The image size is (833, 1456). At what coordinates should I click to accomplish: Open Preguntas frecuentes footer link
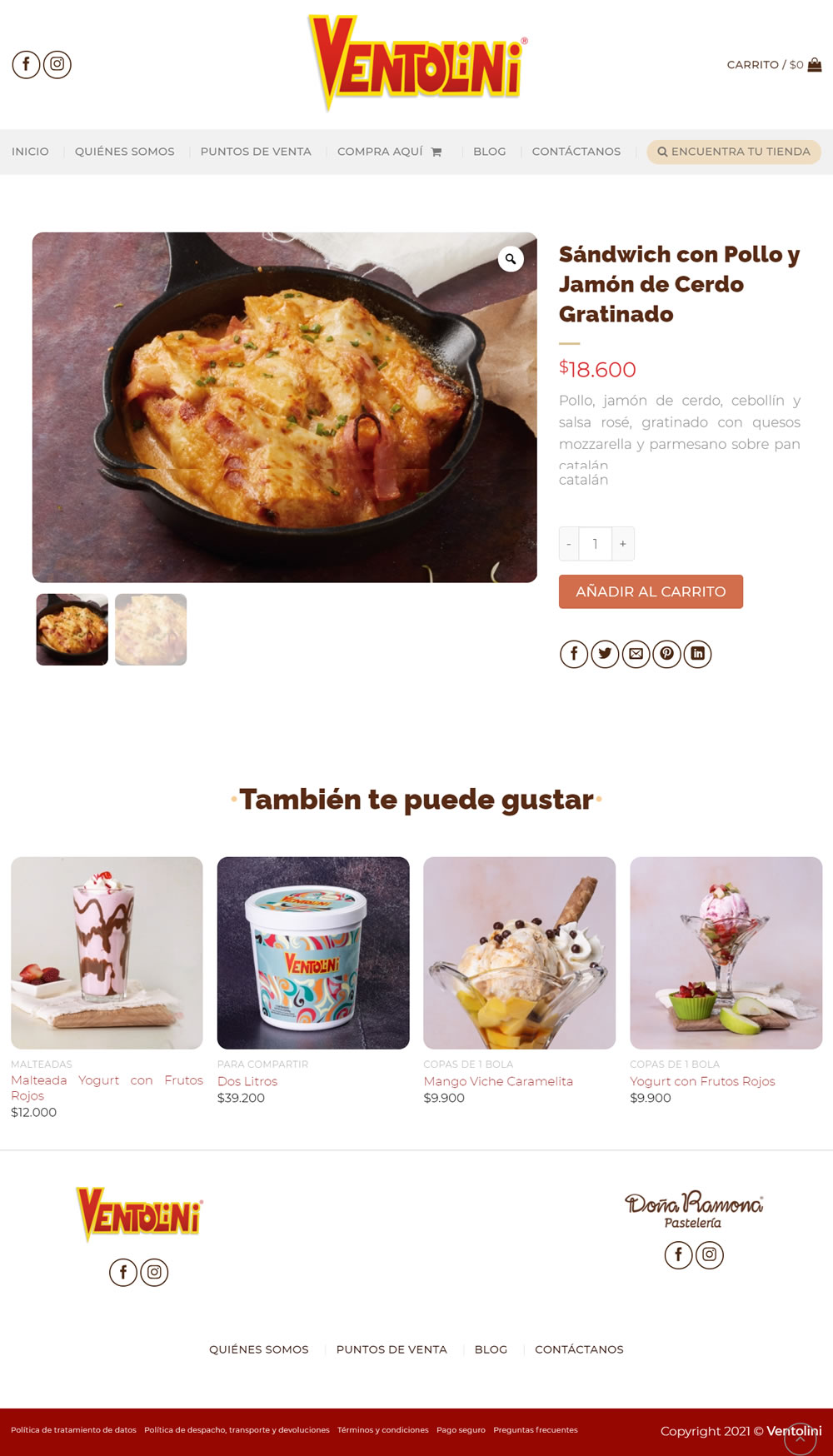tap(536, 1430)
